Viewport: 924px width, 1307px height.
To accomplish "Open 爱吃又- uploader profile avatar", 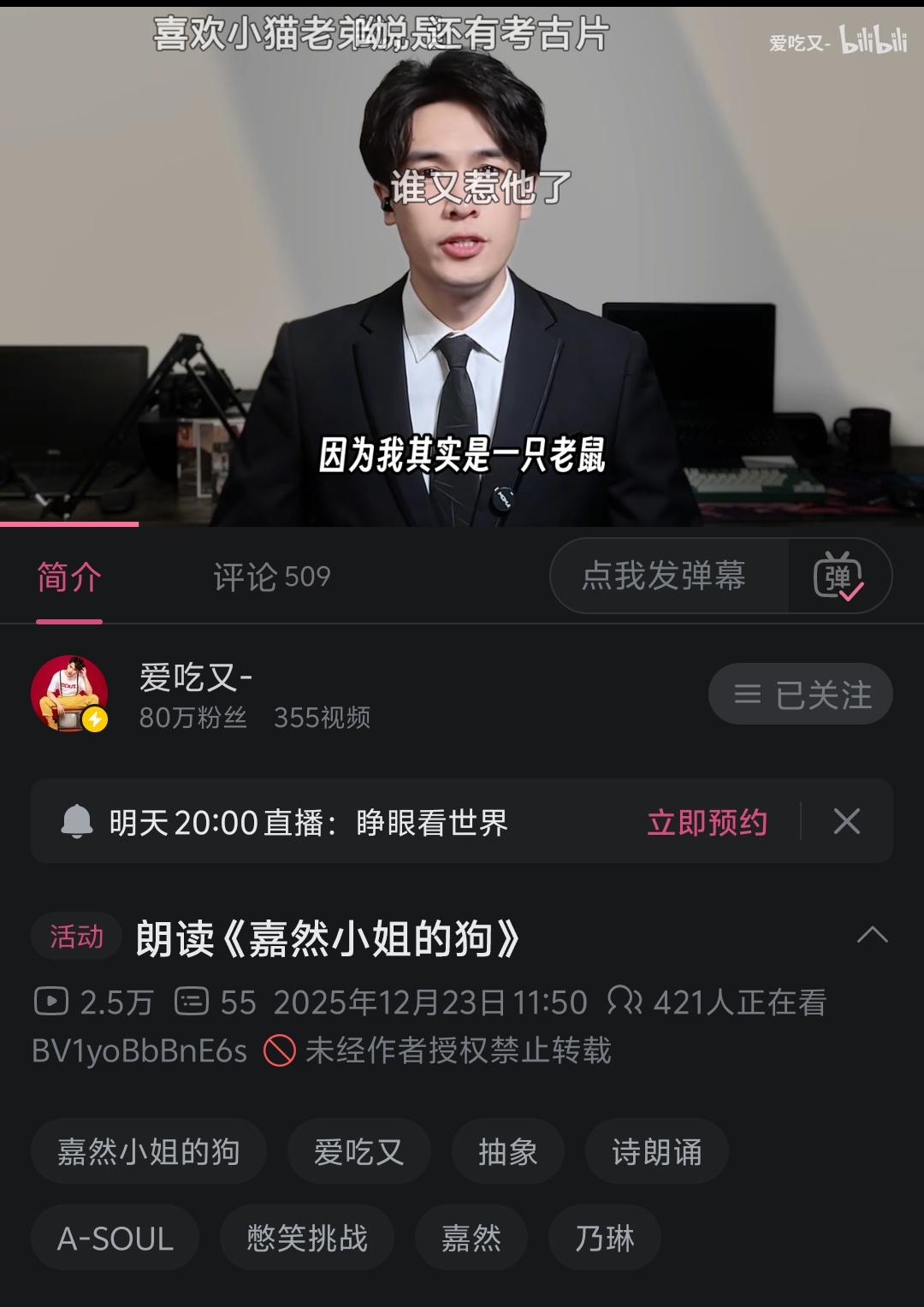I will pyautogui.click(x=69, y=694).
